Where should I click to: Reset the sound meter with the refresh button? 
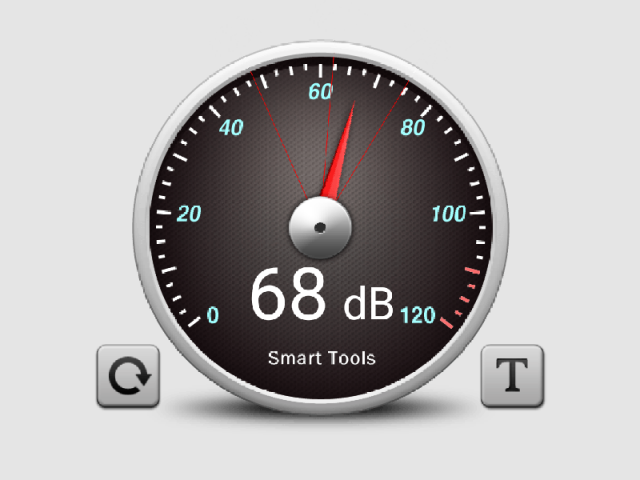pyautogui.click(x=128, y=376)
